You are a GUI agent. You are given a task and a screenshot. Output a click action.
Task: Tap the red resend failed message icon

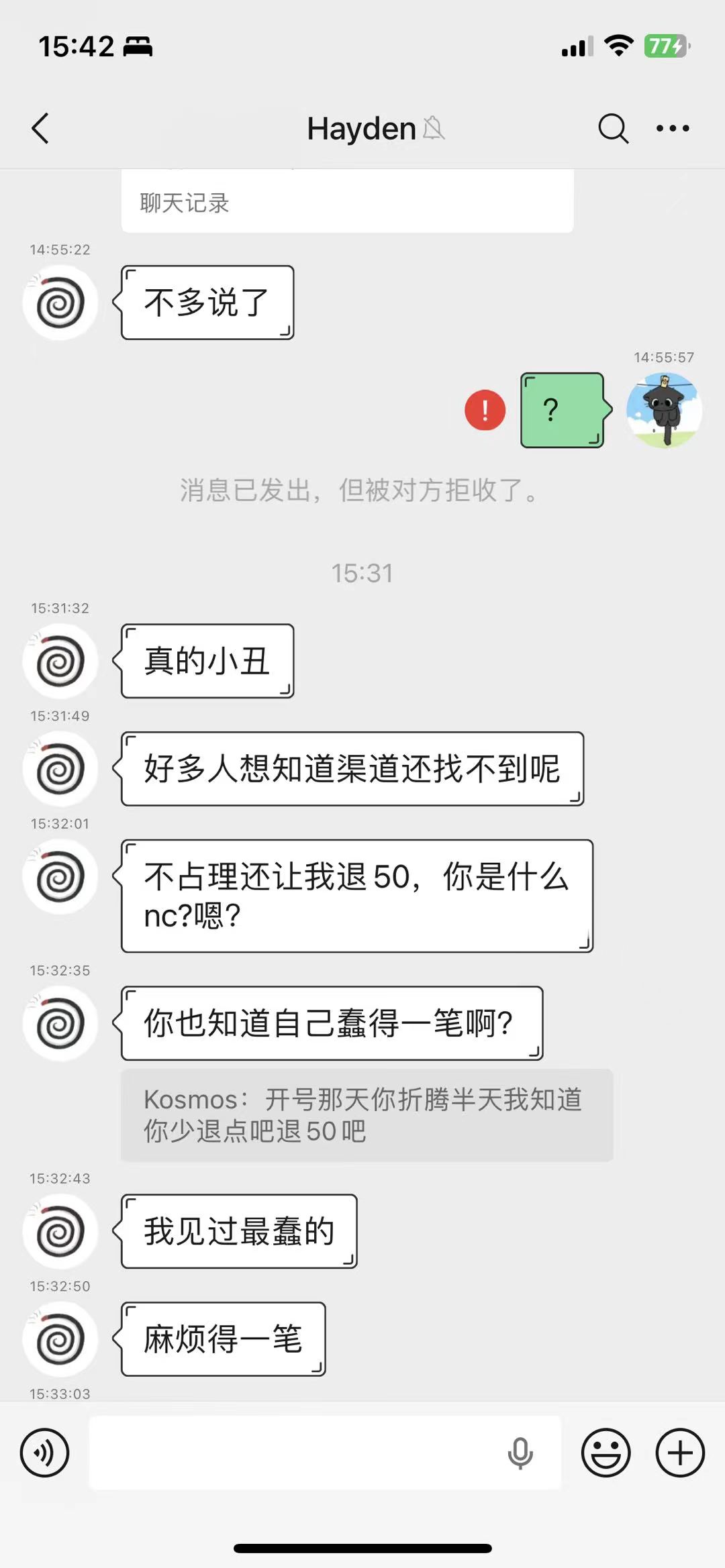coord(485,410)
